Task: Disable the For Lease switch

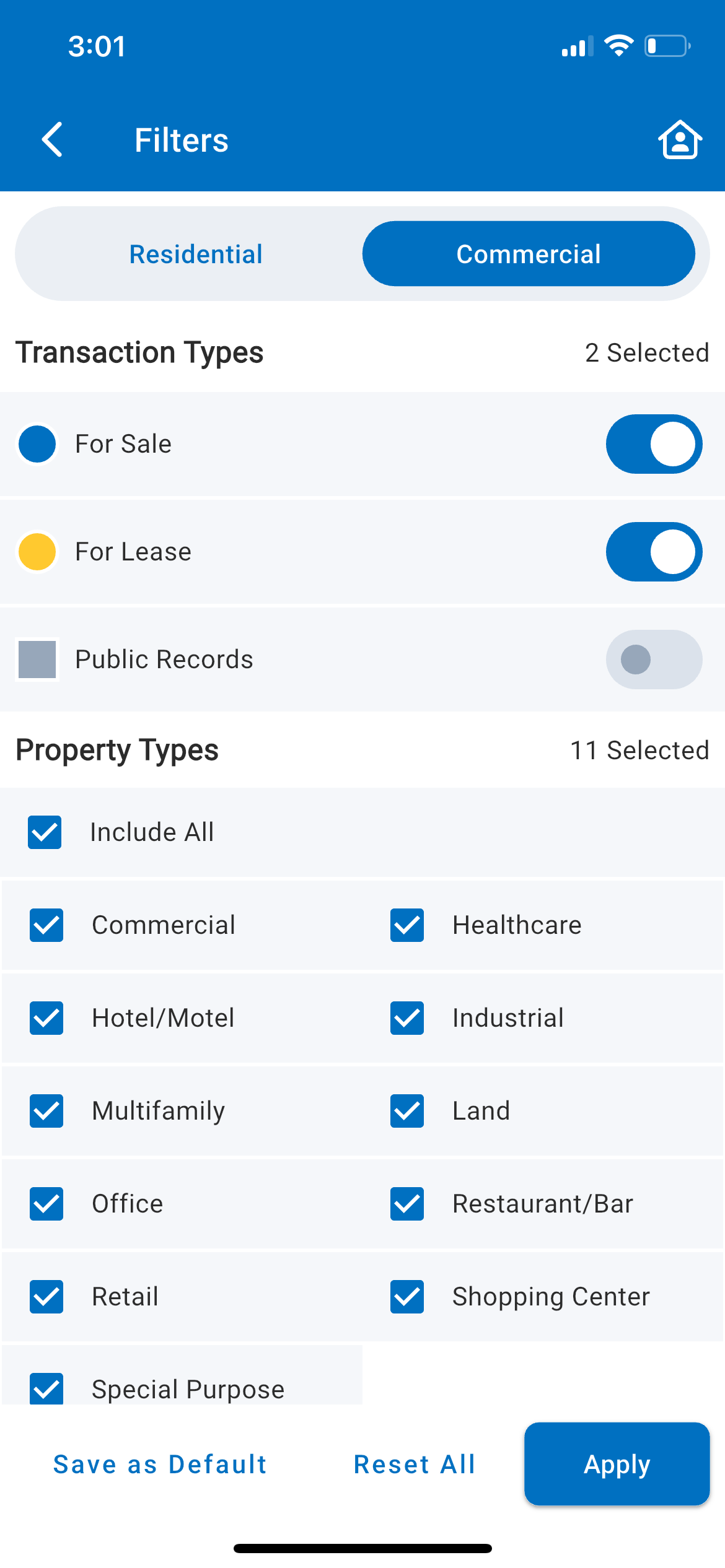Action: pos(654,552)
